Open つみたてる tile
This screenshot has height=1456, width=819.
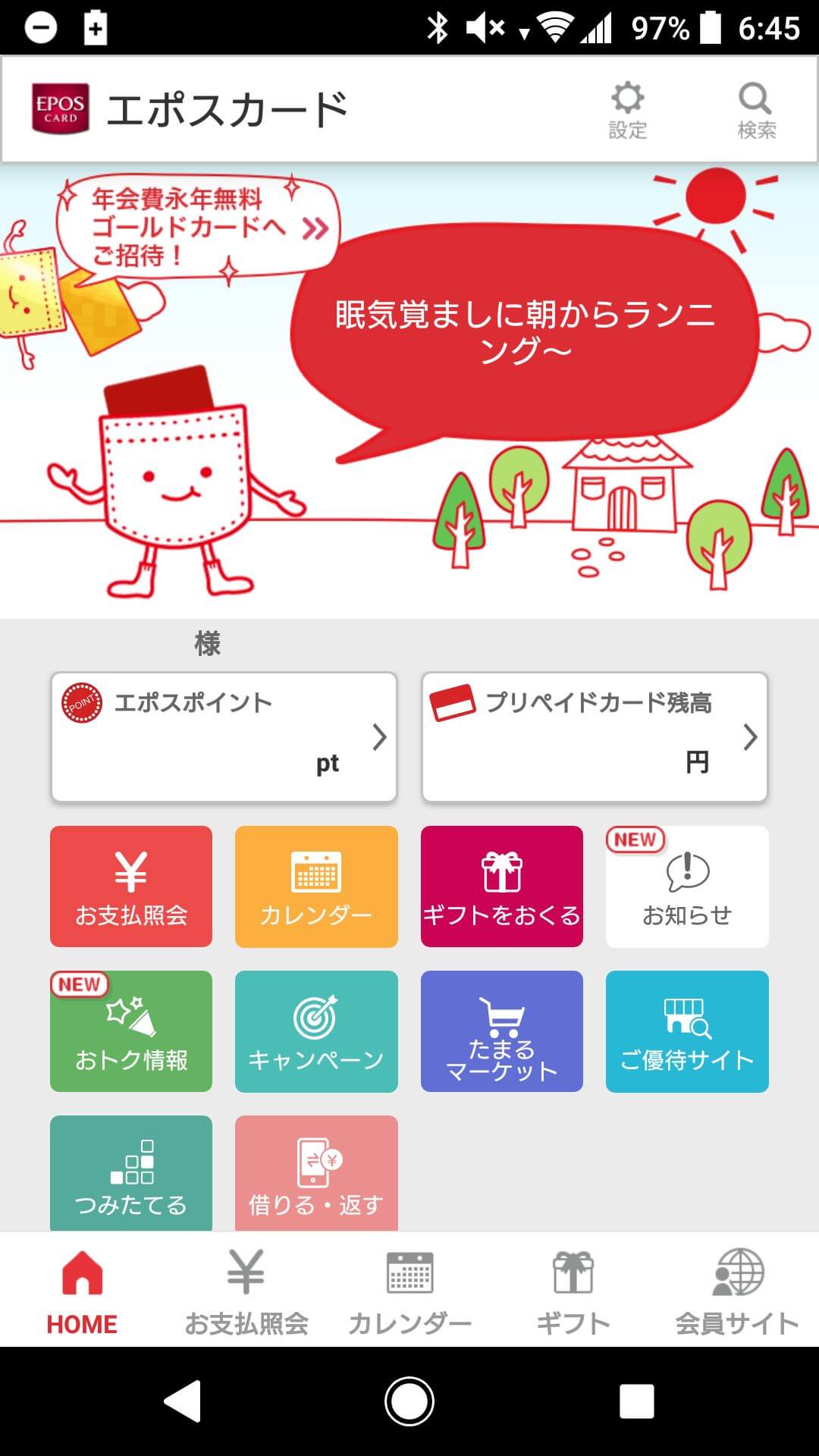click(131, 1172)
